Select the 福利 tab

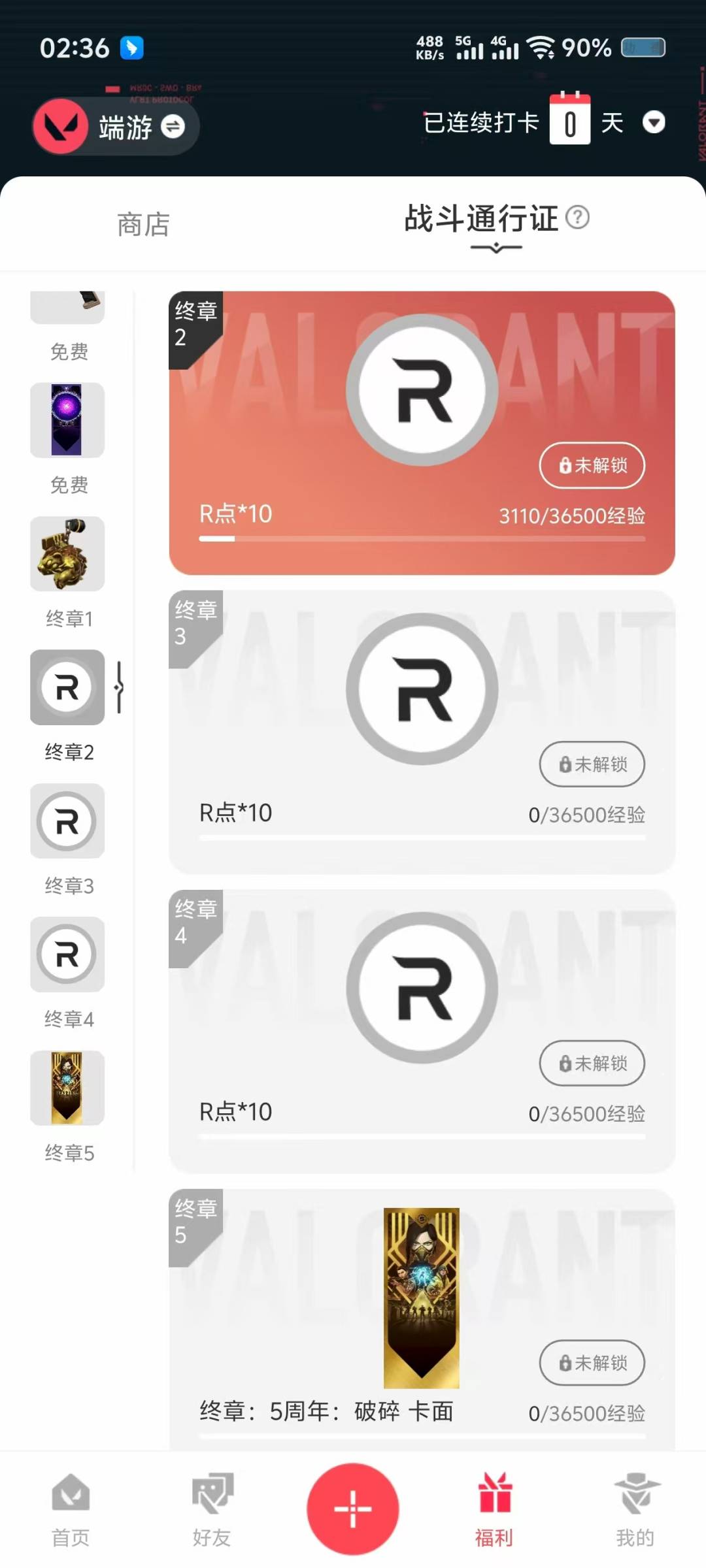494,1509
